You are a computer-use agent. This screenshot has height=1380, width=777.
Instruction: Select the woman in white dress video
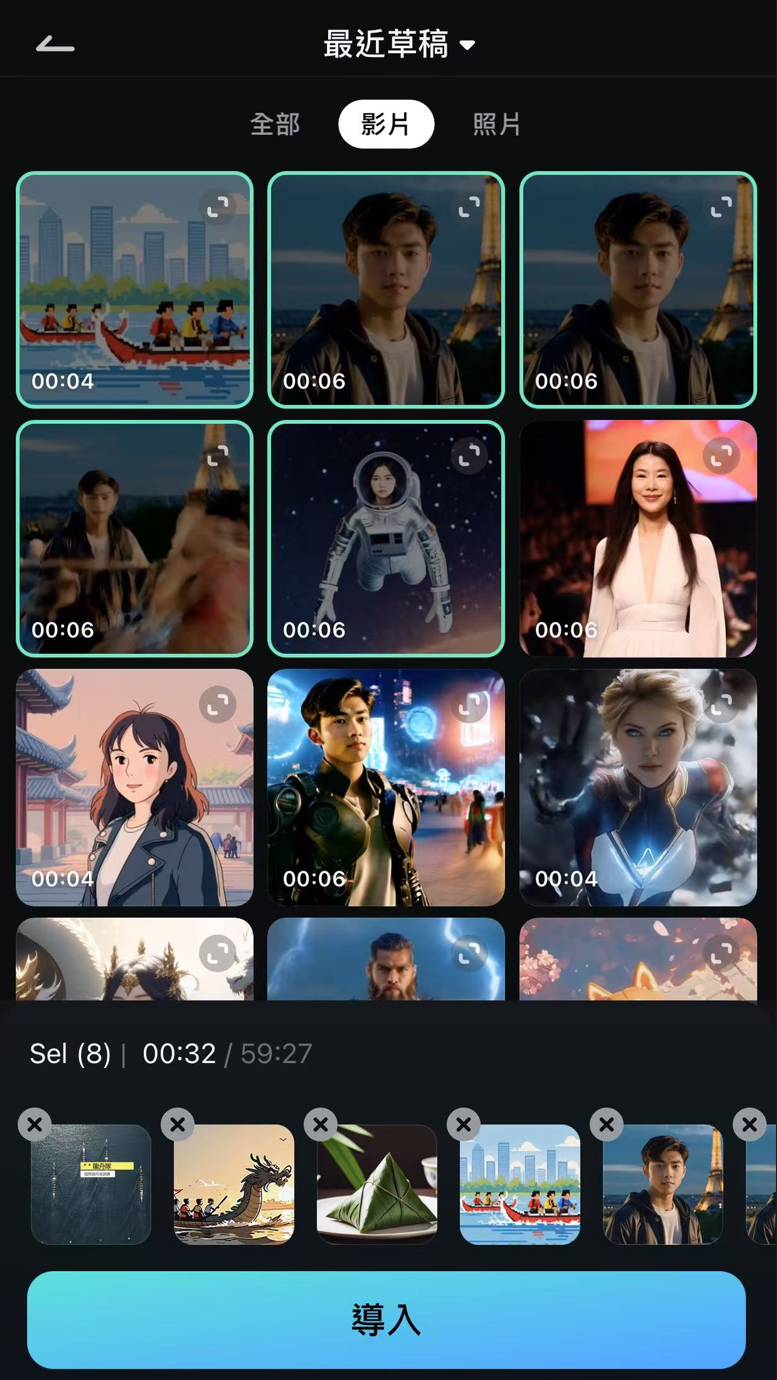tap(638, 540)
